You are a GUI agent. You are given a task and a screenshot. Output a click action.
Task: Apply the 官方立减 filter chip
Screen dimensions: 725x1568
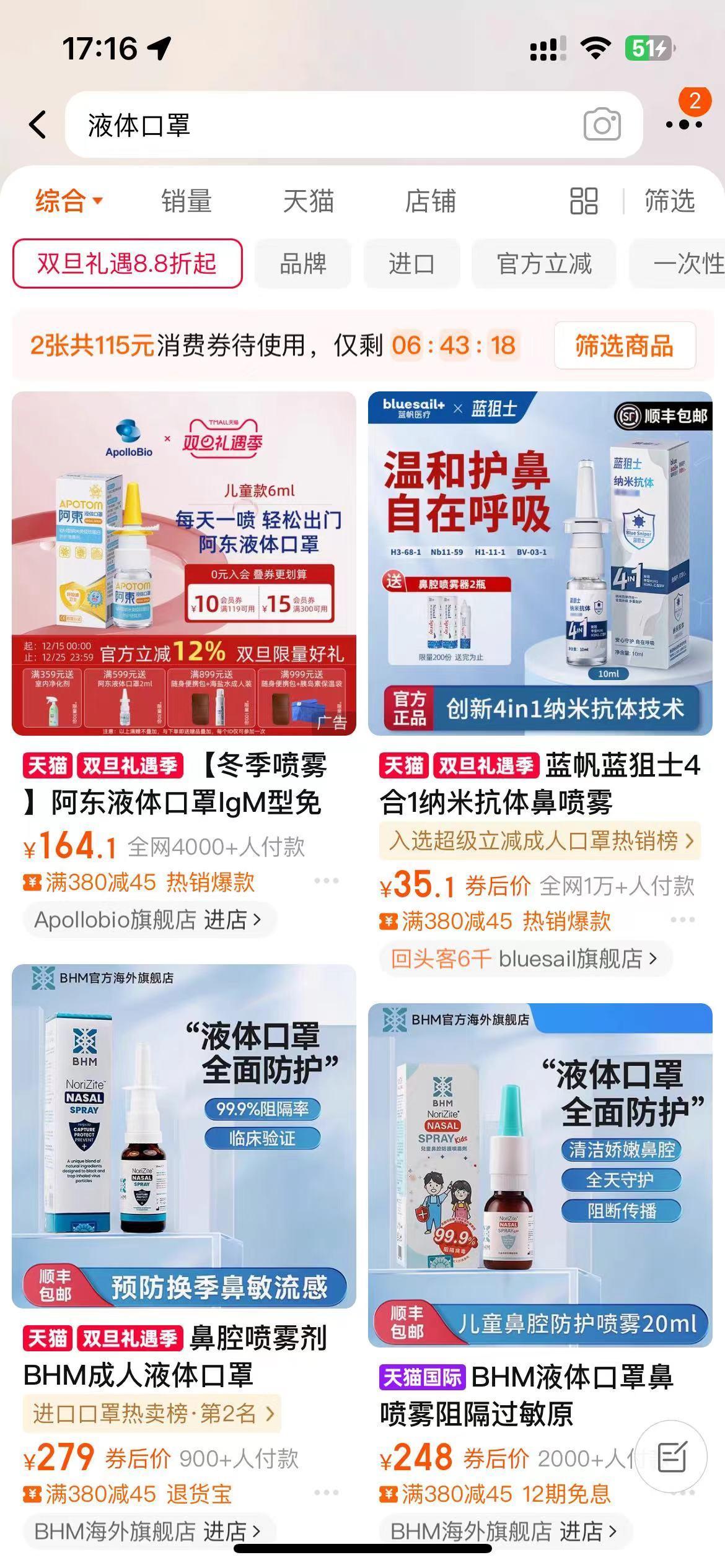[x=543, y=264]
